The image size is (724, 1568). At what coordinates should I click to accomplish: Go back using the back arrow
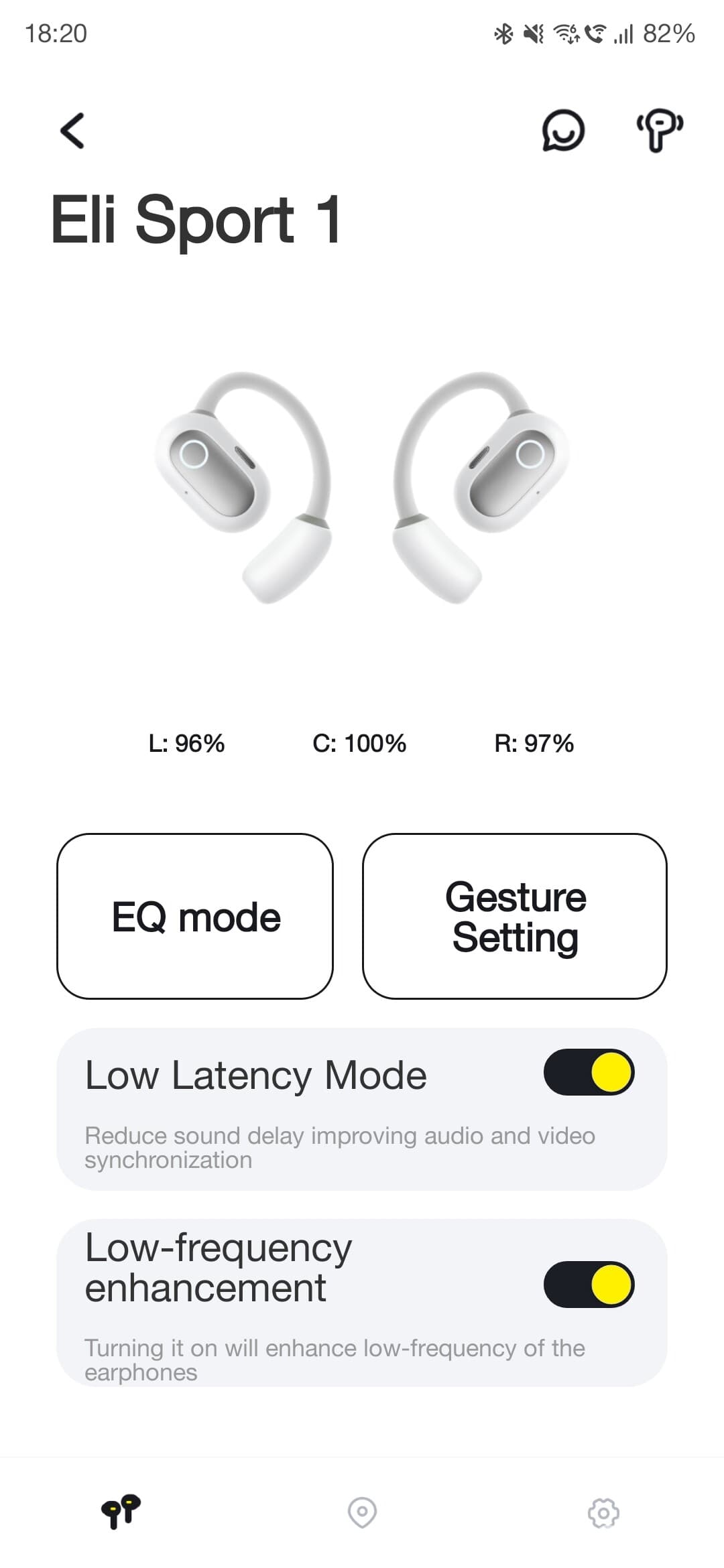coord(72,131)
